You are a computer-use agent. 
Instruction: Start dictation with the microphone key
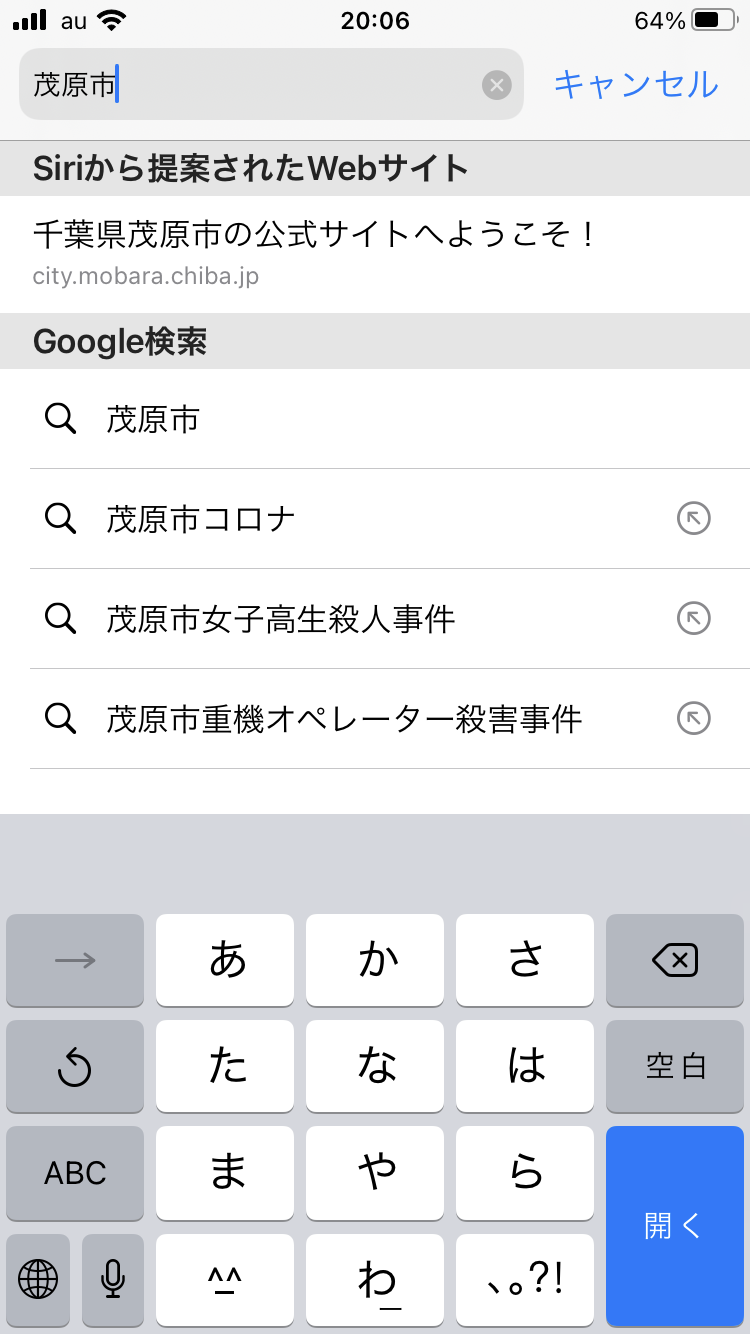click(113, 1279)
